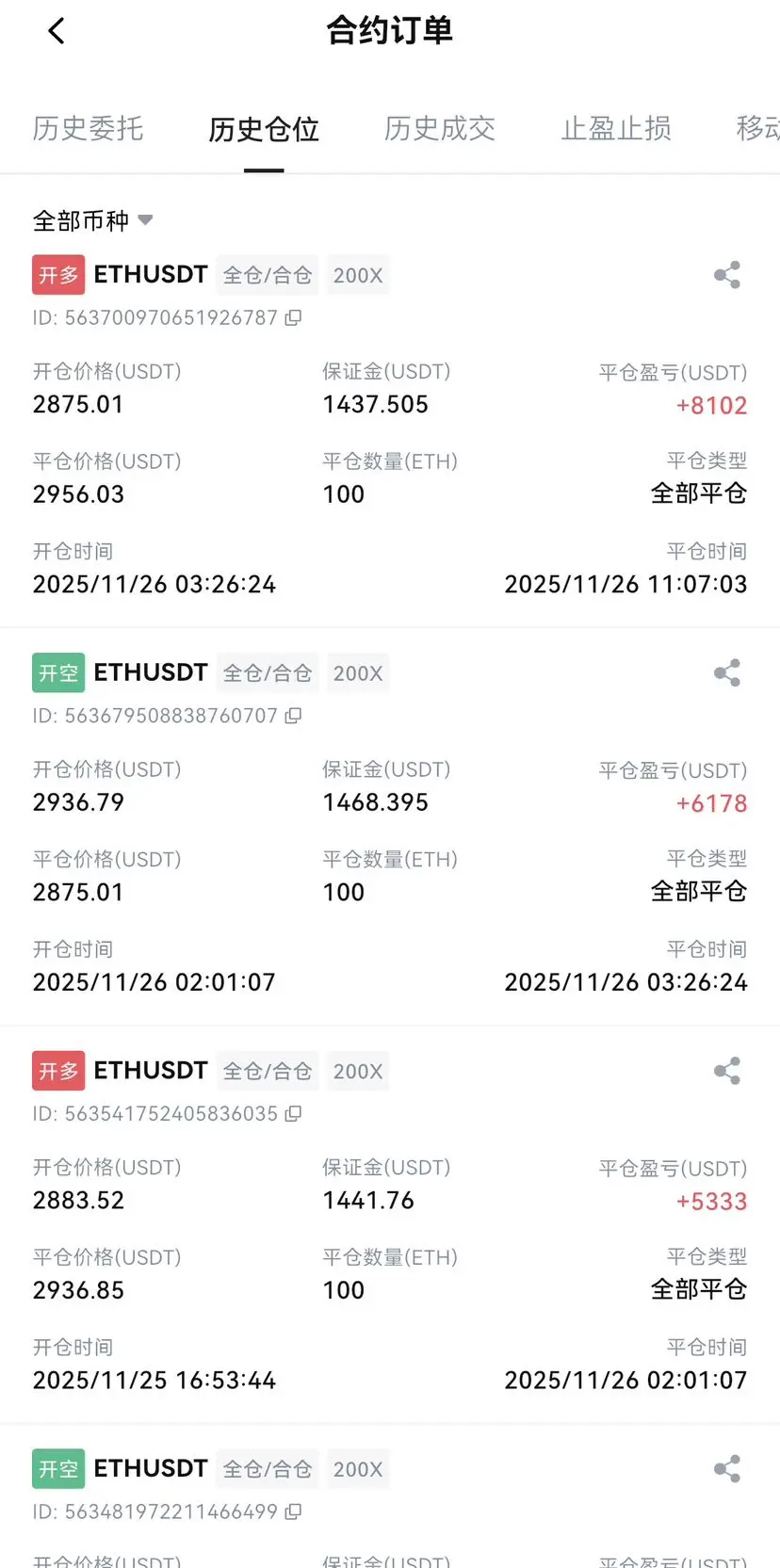
Task: Select the partially visible 移动 tab
Action: pos(758,128)
